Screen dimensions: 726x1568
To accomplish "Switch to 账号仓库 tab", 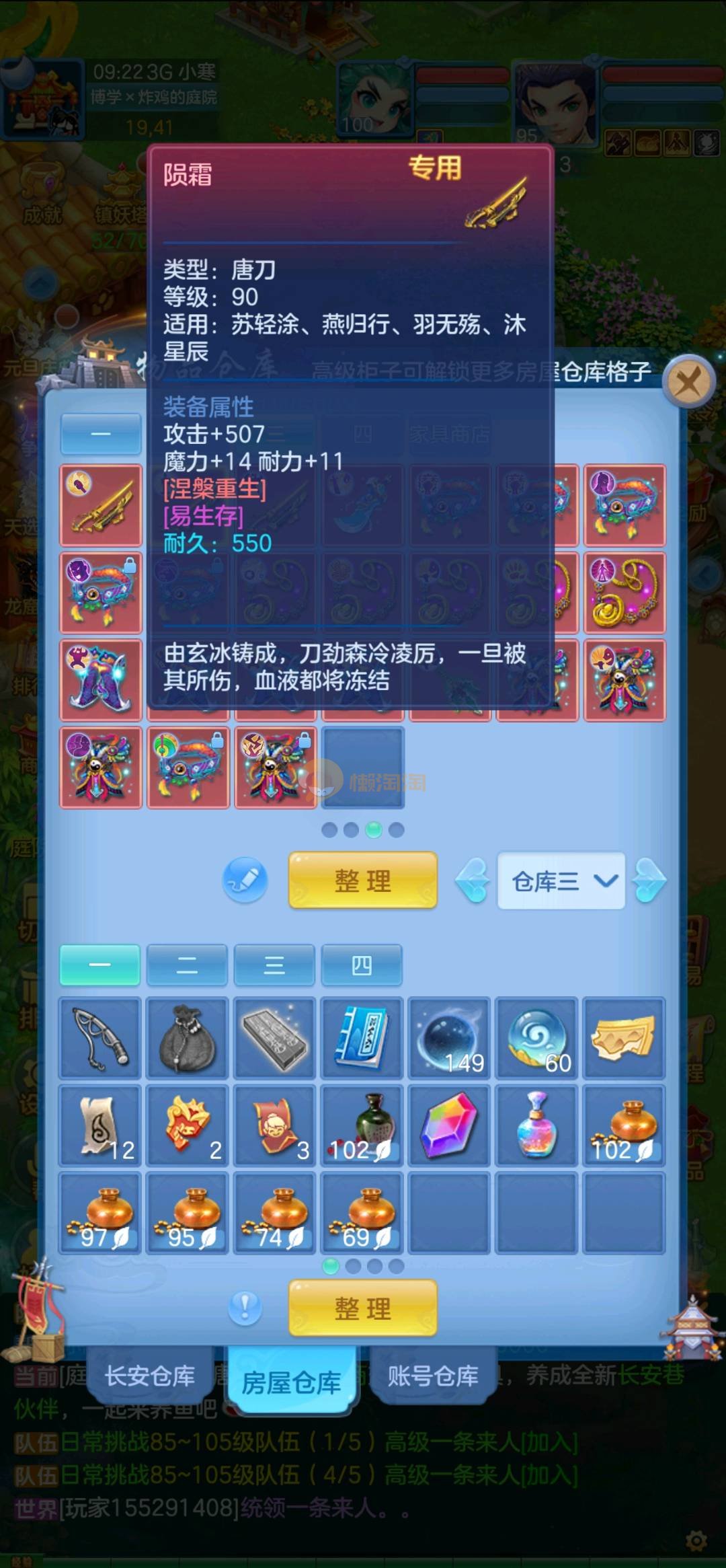I will (x=433, y=1376).
